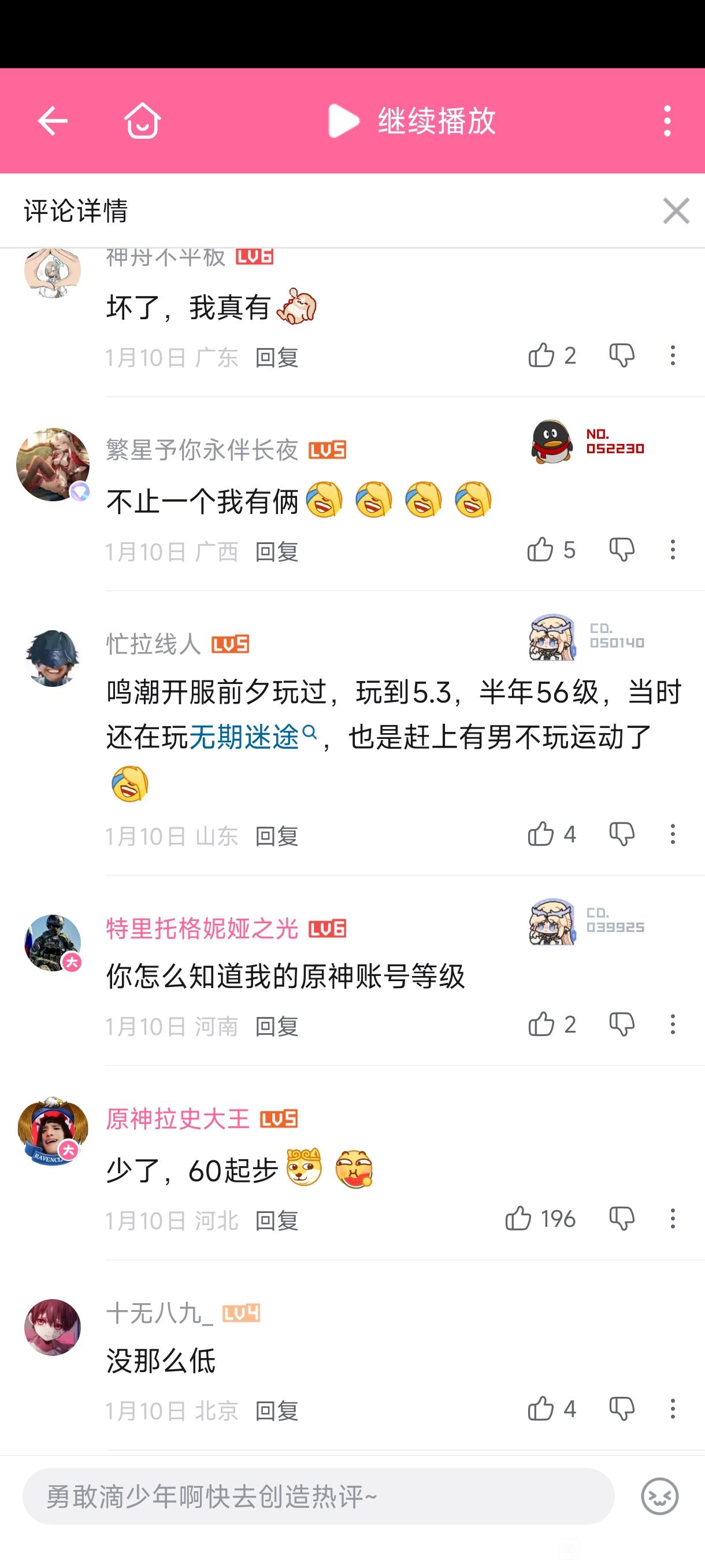Dislike 十无八九_'s comment 没那么低
Screen dimensions: 705x1568
(622, 1408)
